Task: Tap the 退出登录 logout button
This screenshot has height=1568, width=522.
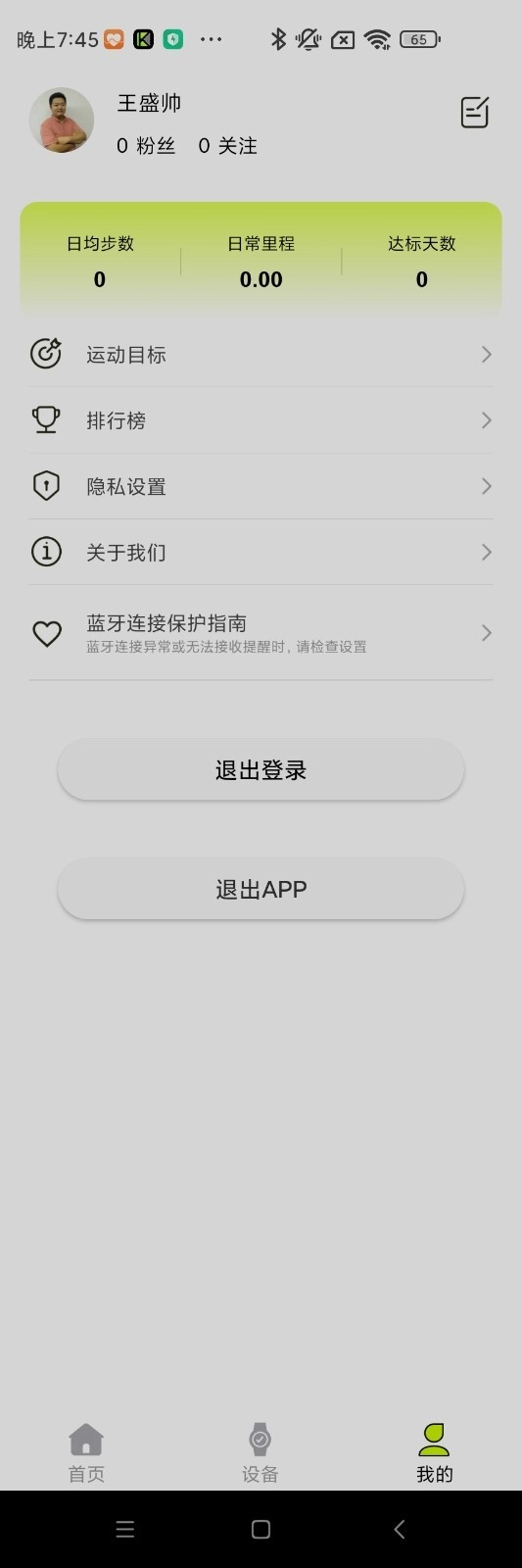Action: click(261, 770)
